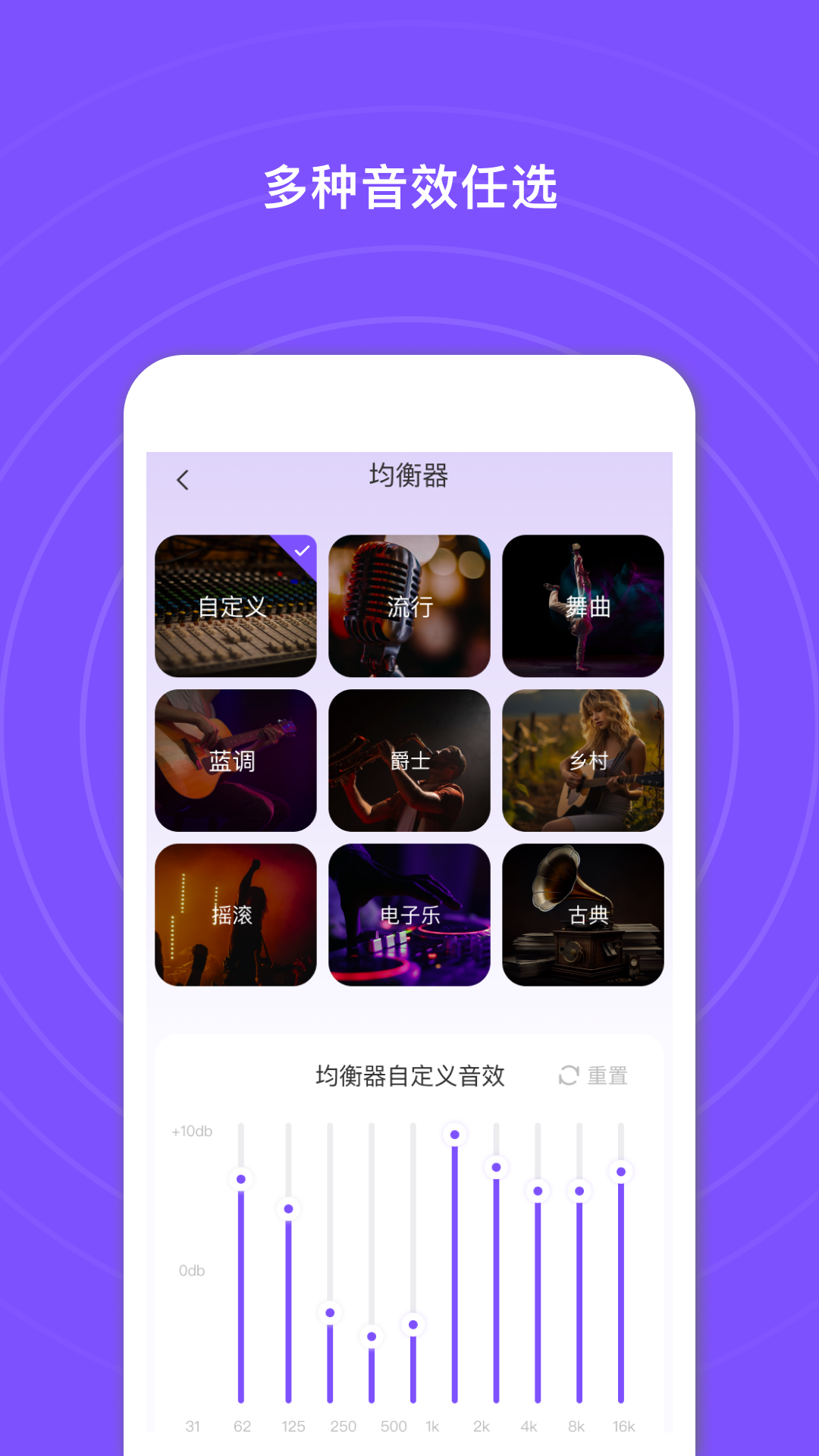The height and width of the screenshot is (1456, 819).
Task: Choose the 电子乐 electronic preset
Action: tap(409, 915)
